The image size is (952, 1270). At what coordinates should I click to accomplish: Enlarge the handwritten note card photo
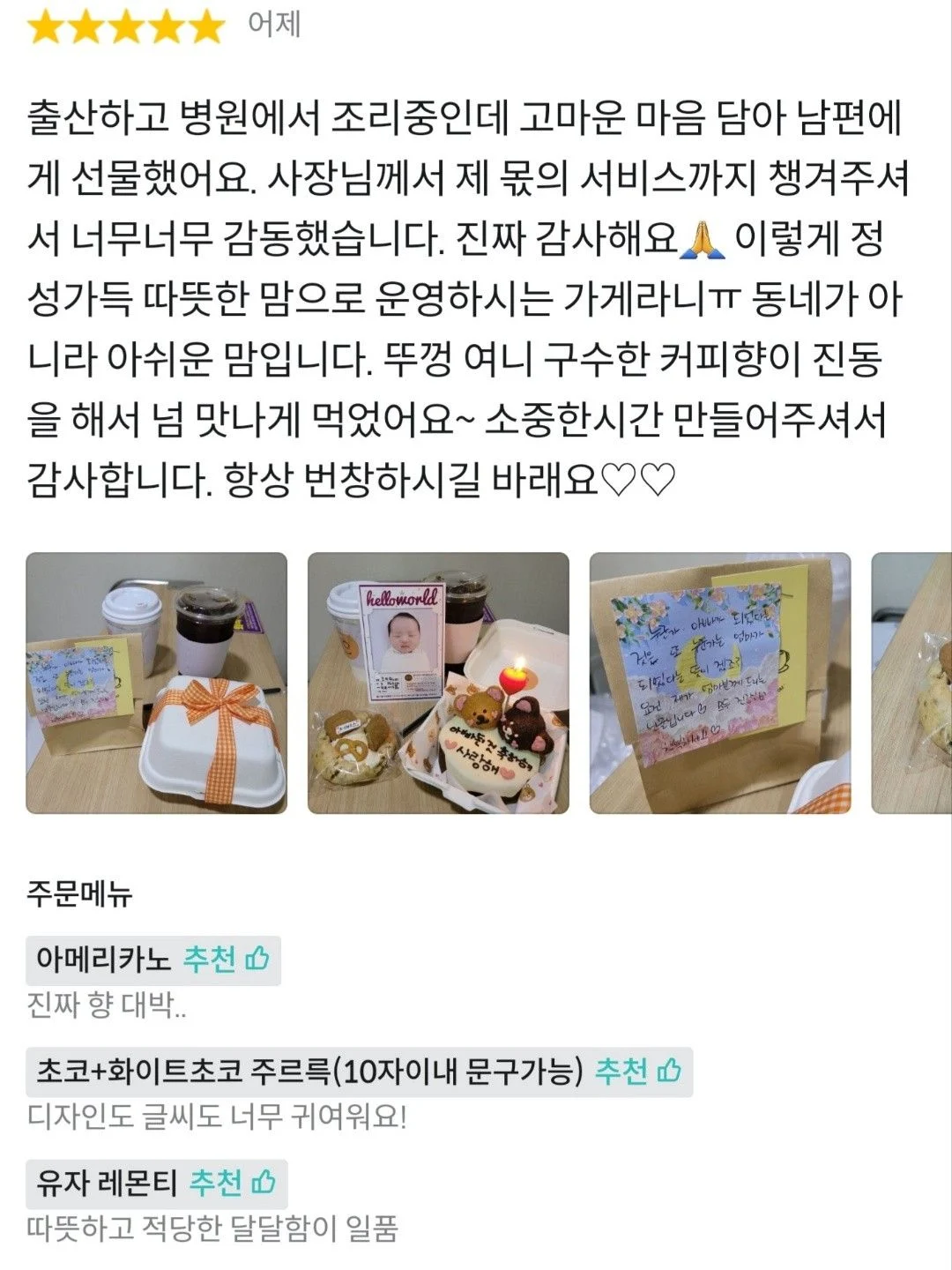click(x=719, y=683)
